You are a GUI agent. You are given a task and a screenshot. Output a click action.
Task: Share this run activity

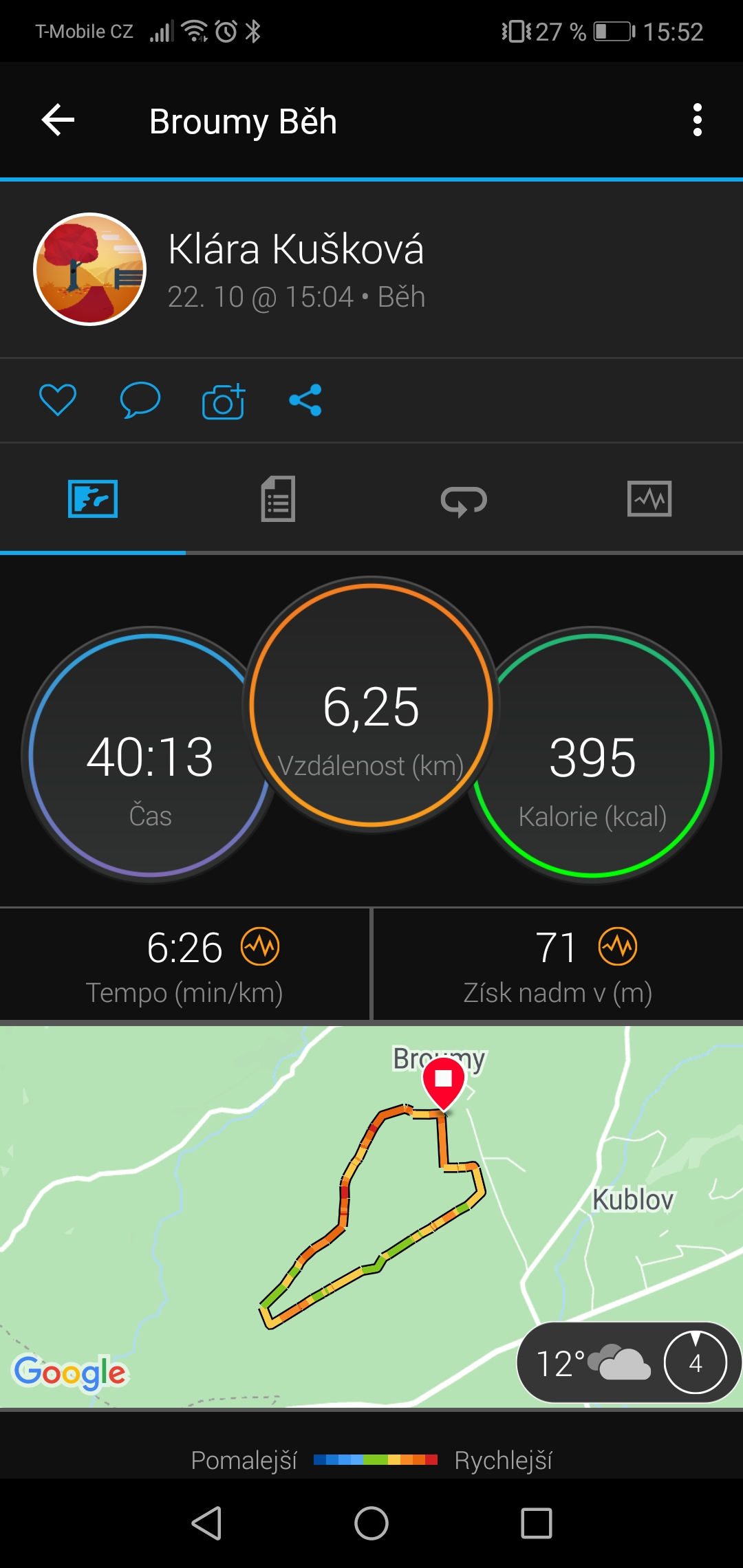coord(305,400)
